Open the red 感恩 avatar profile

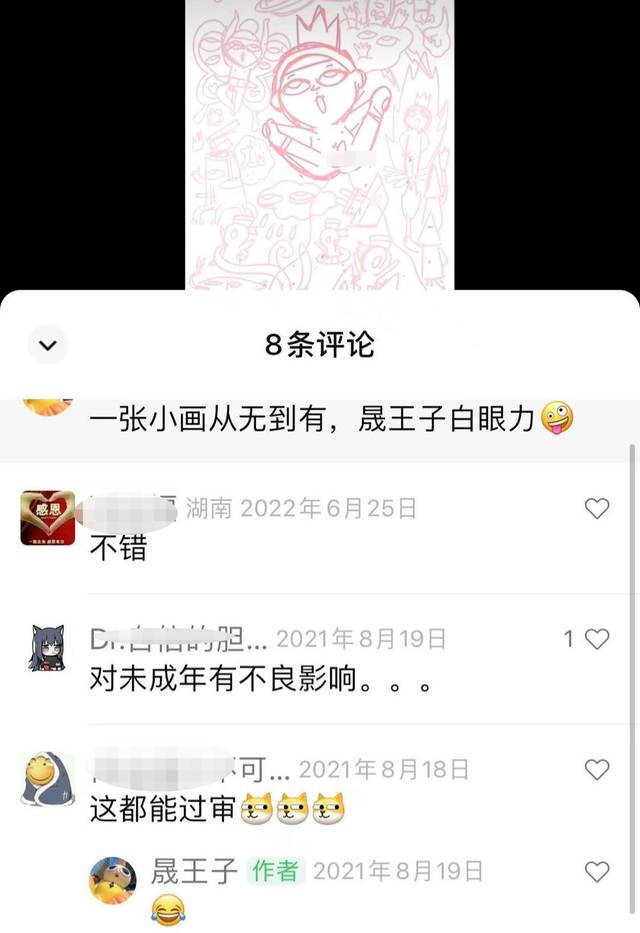47,518
